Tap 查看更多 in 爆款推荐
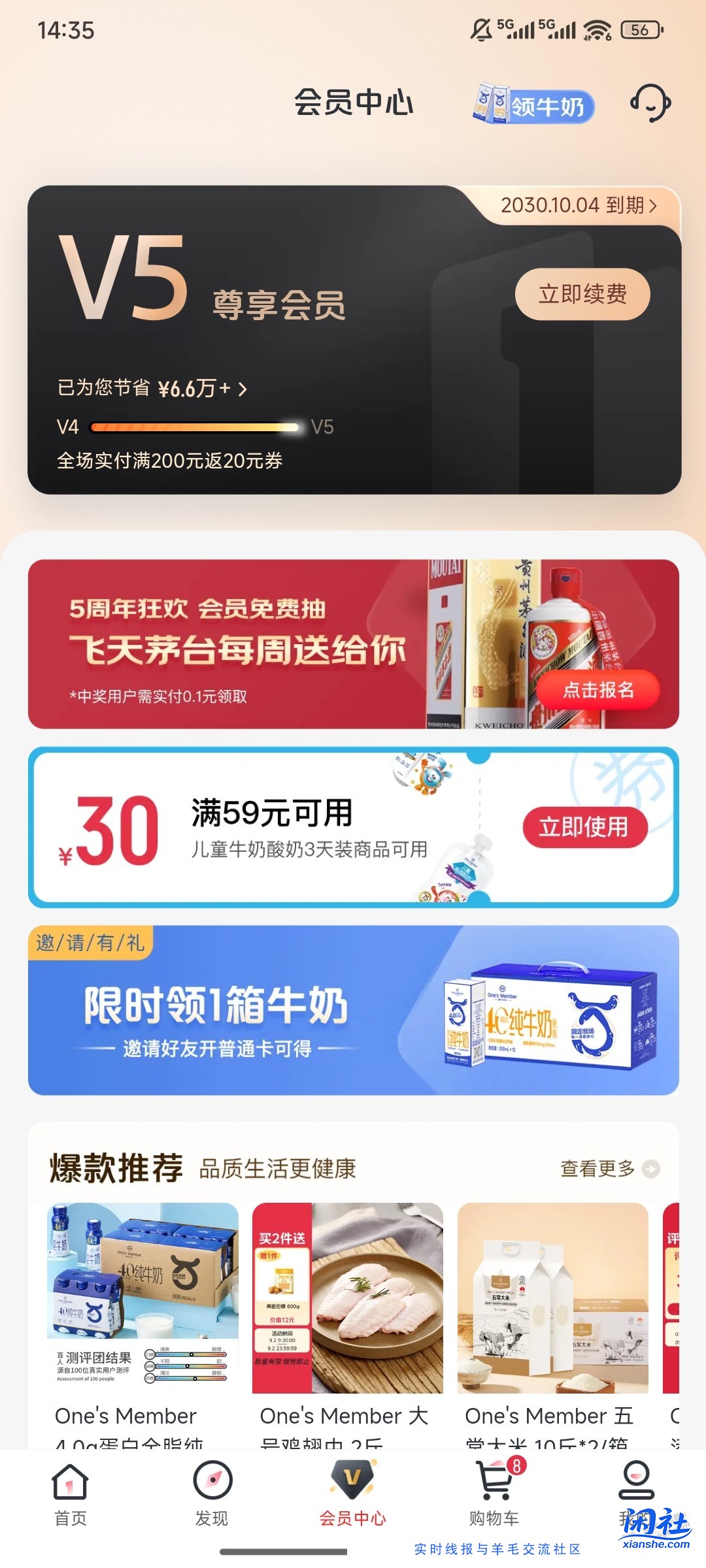The image size is (706, 1568). pyautogui.click(x=609, y=1169)
